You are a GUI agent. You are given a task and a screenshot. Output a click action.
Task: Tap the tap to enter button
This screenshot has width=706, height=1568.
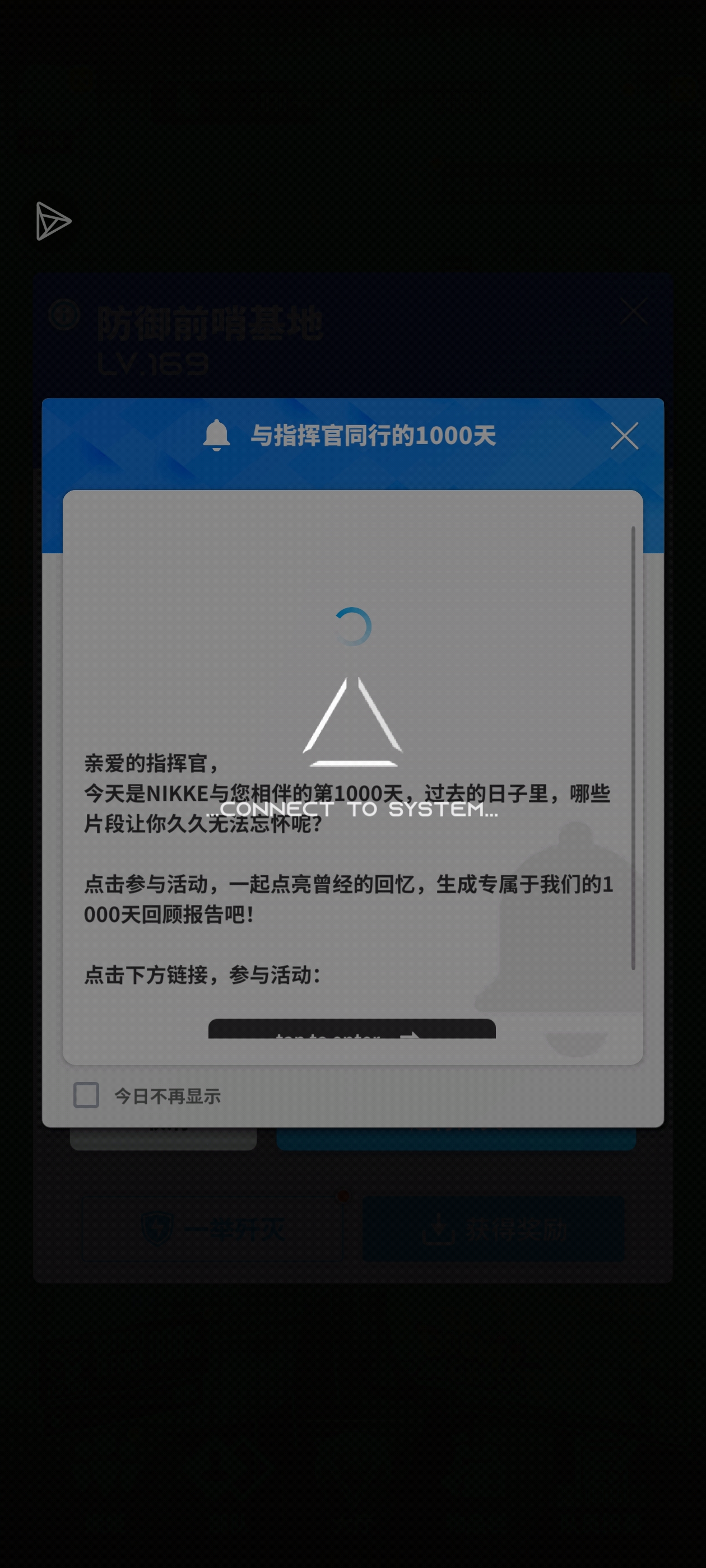(x=351, y=1030)
